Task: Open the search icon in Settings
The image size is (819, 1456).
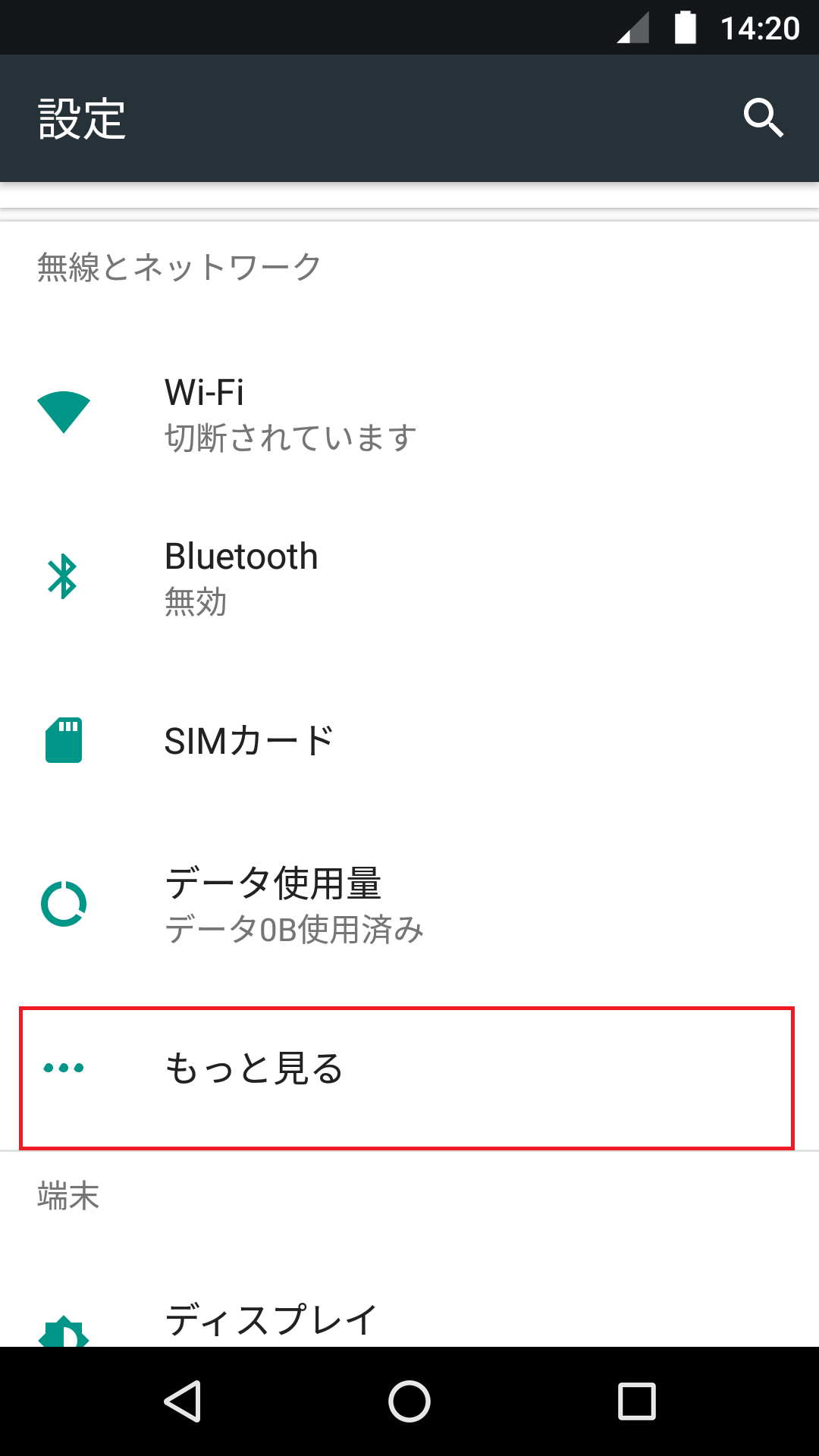Action: pyautogui.click(x=763, y=118)
